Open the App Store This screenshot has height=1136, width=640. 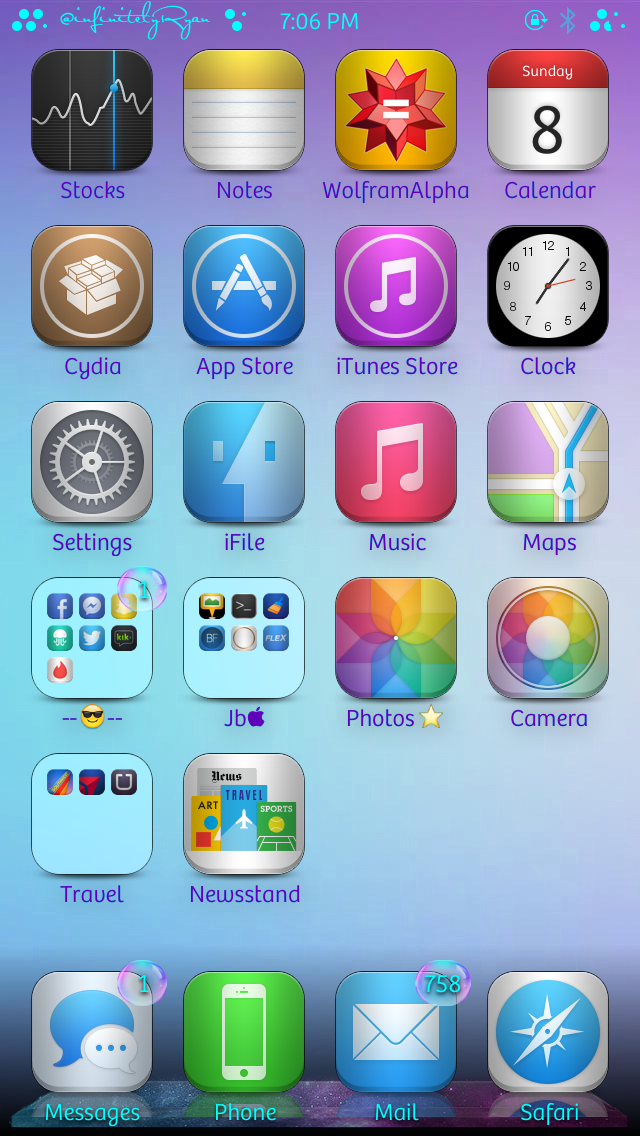tap(244, 286)
